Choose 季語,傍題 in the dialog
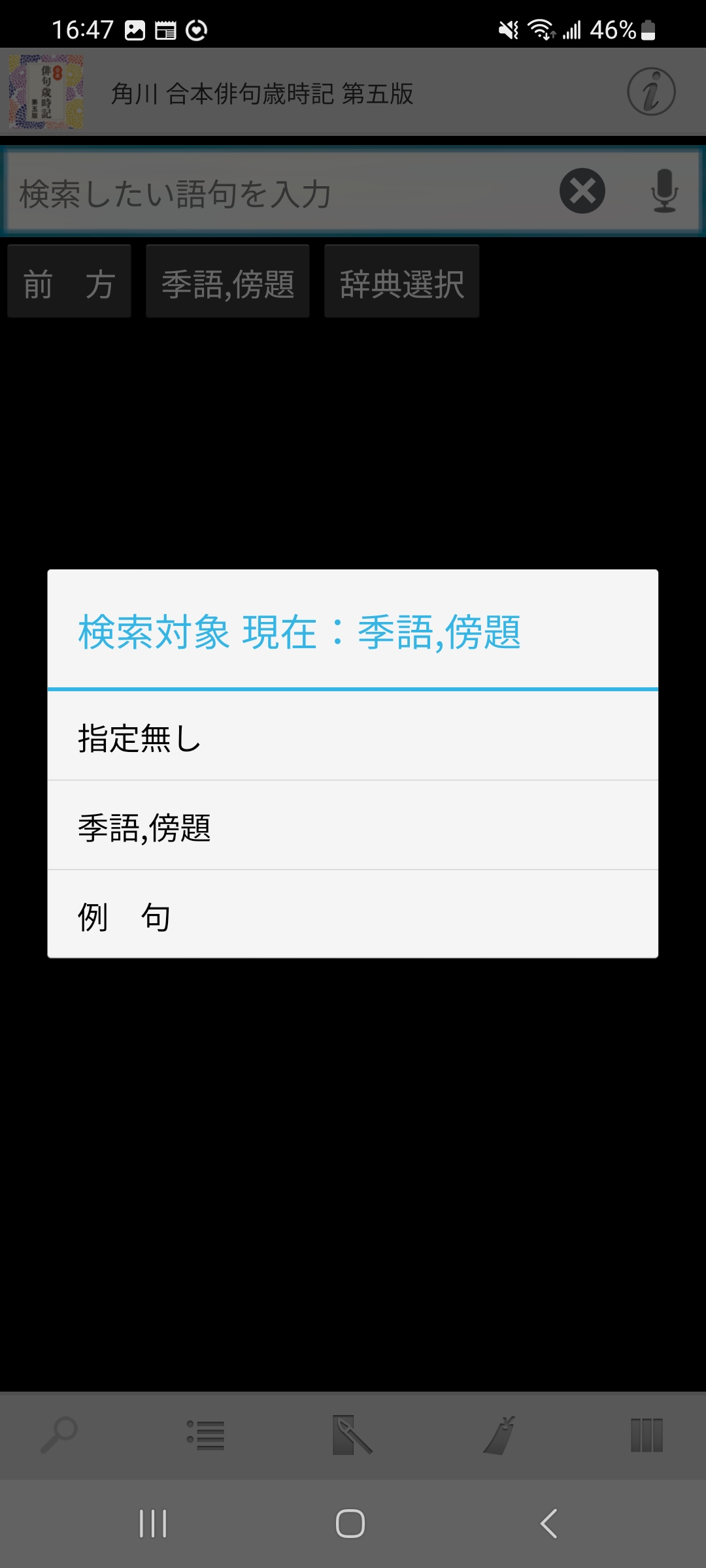The image size is (706, 1568). coord(352,826)
